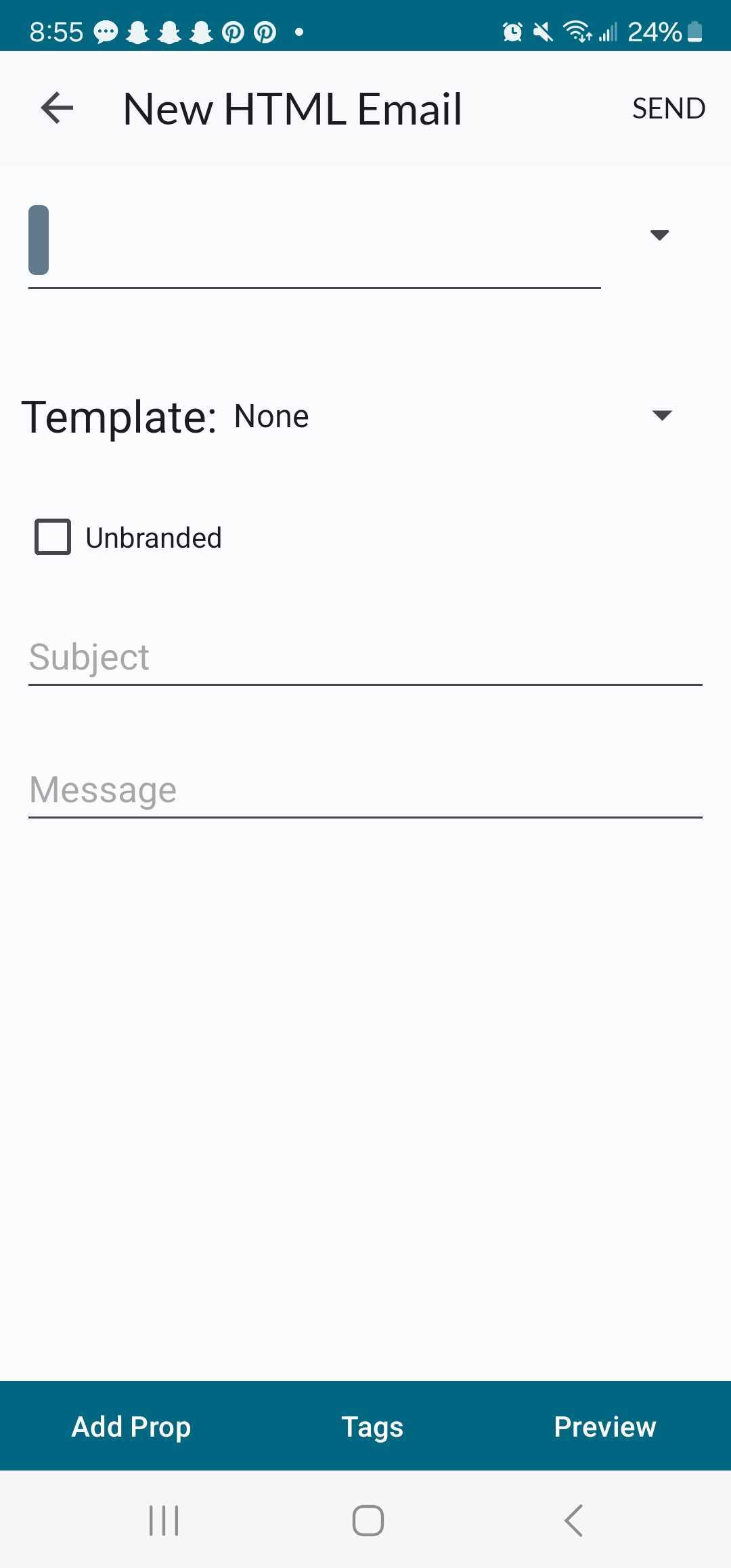The image size is (731, 1568).
Task: Open the Preview panel
Action: point(604,1426)
